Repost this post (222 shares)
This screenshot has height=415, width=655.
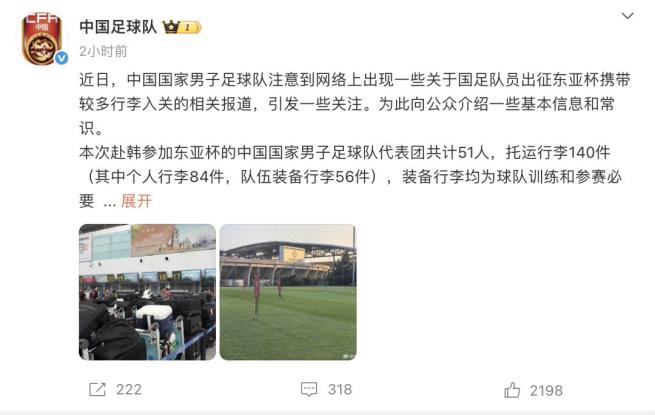[115, 390]
